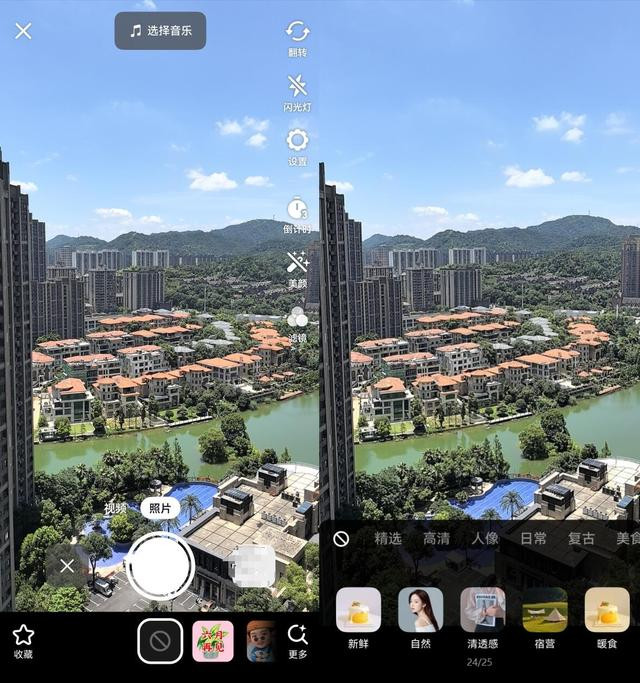640x683 pixels.
Task: Open 美颜 beauty options
Action: pyautogui.click(x=297, y=269)
